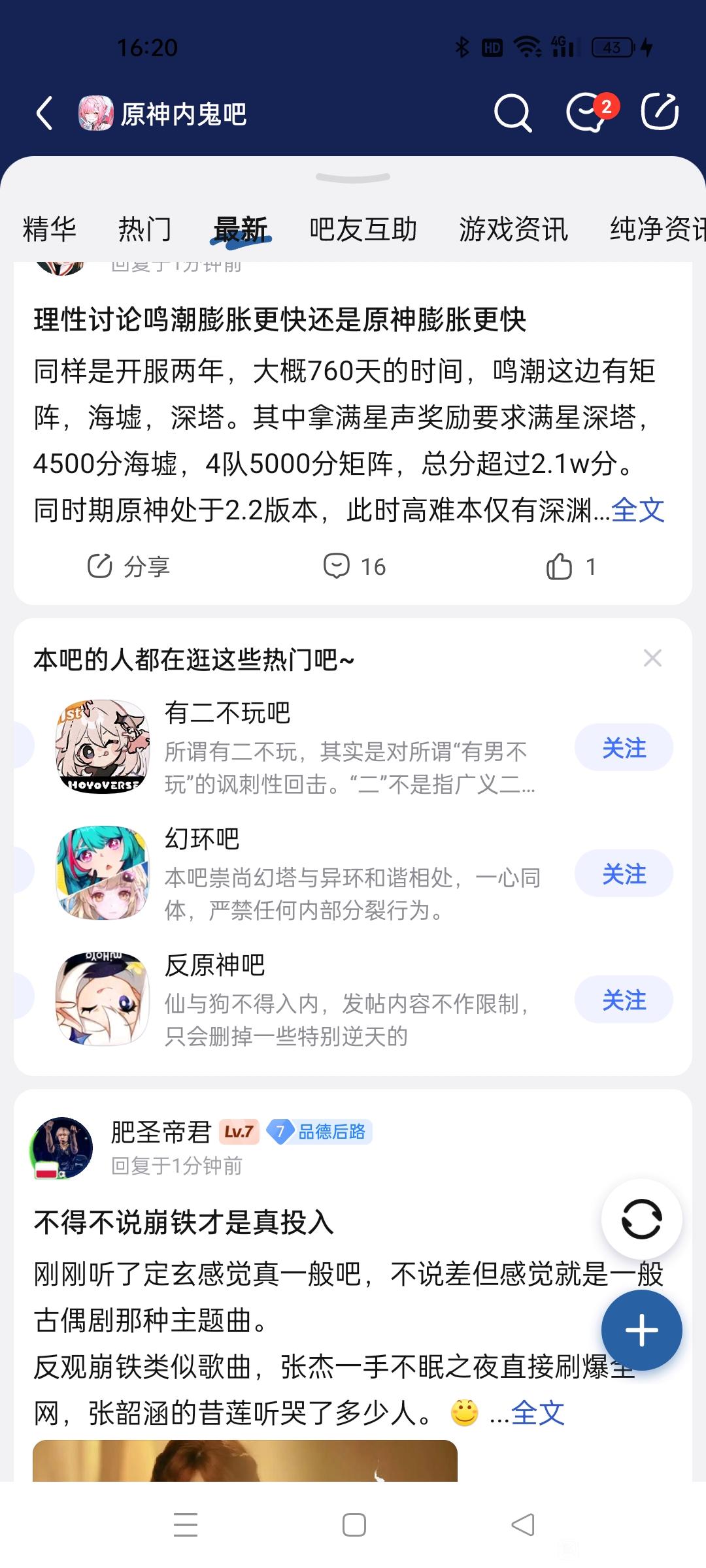Open the 游戏资讯 tab
Viewport: 706px width, 1568px height.
[x=514, y=229]
